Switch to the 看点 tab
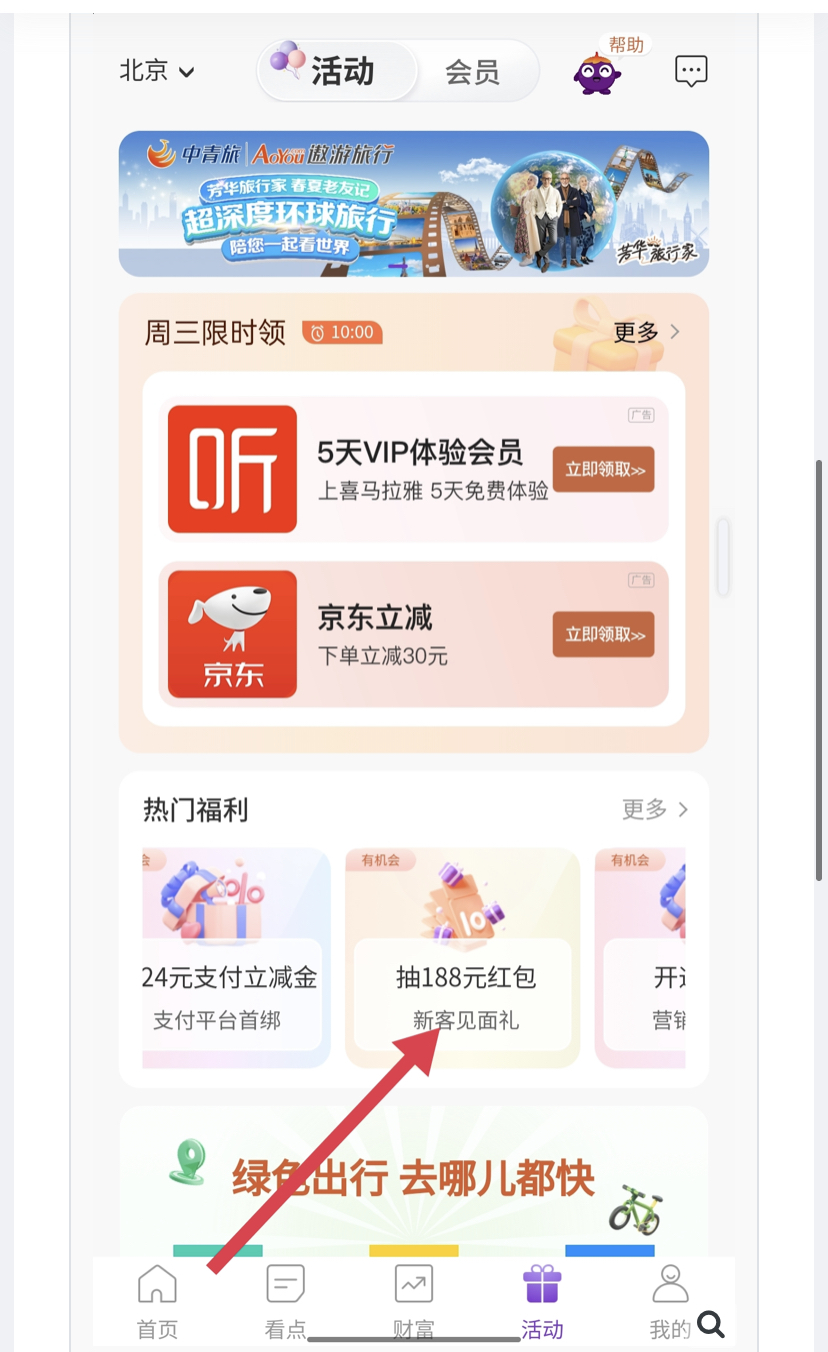This screenshot has width=828, height=1352. [285, 1302]
